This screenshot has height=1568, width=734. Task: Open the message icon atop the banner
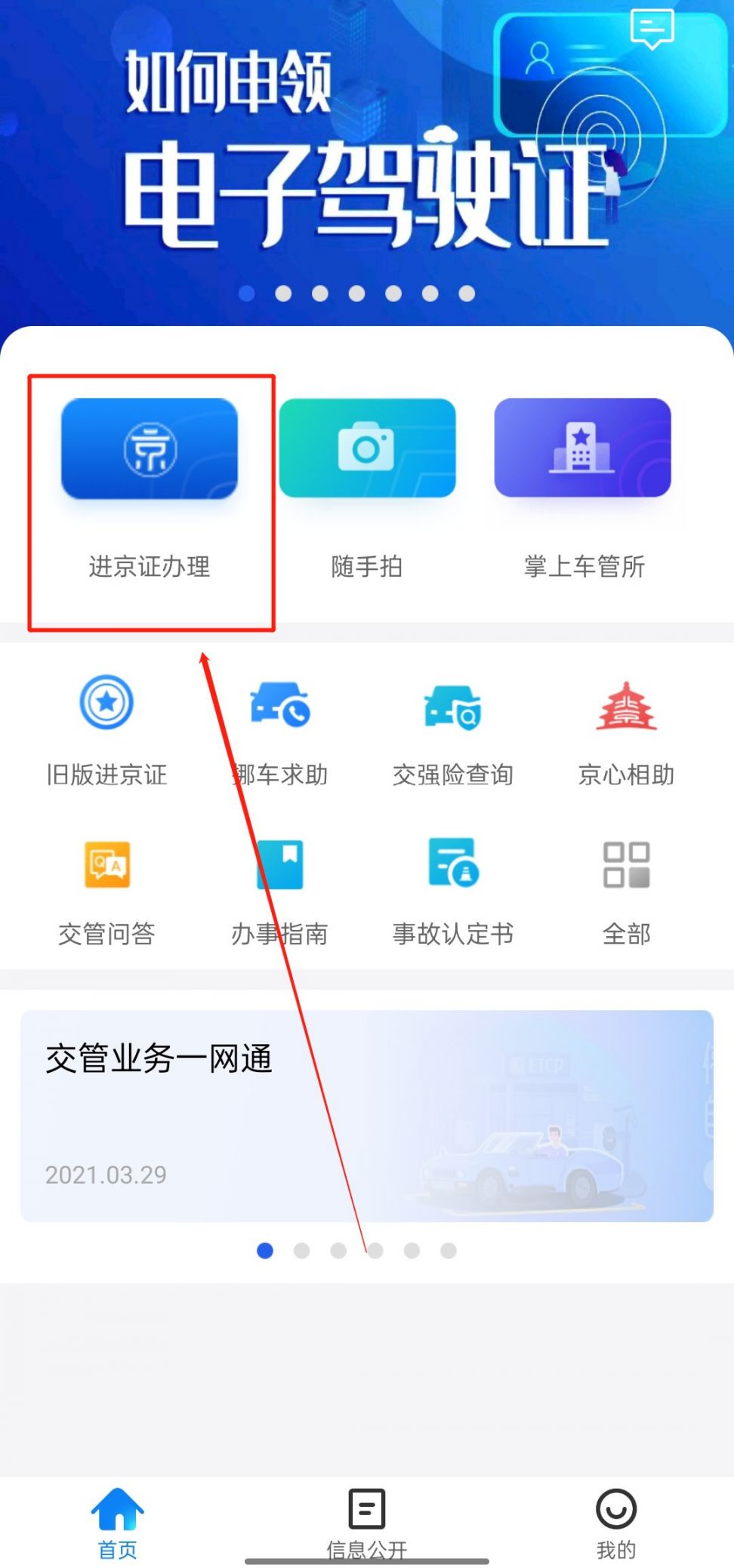pos(652,29)
